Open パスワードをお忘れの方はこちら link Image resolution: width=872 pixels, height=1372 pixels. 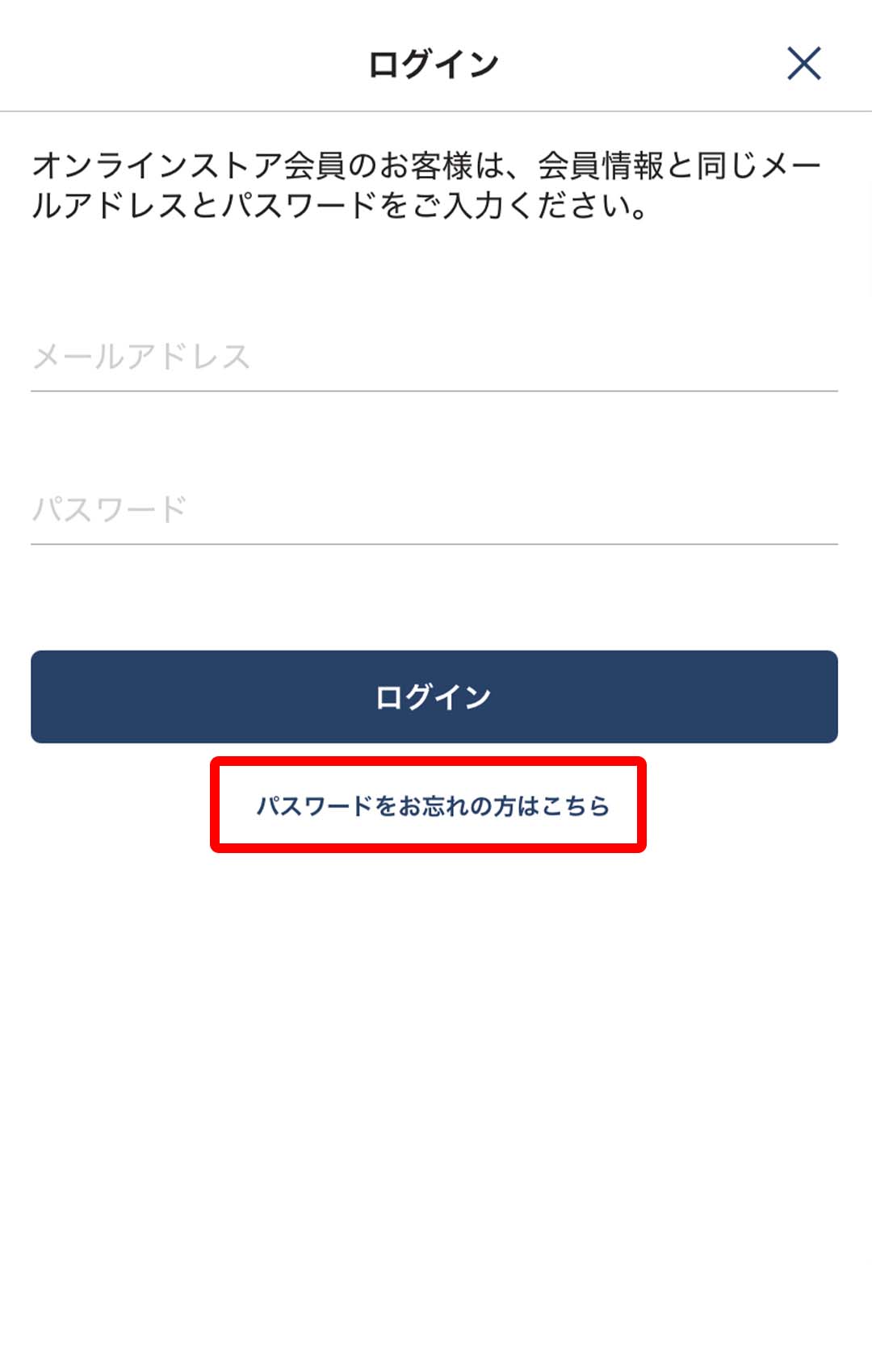click(x=432, y=805)
